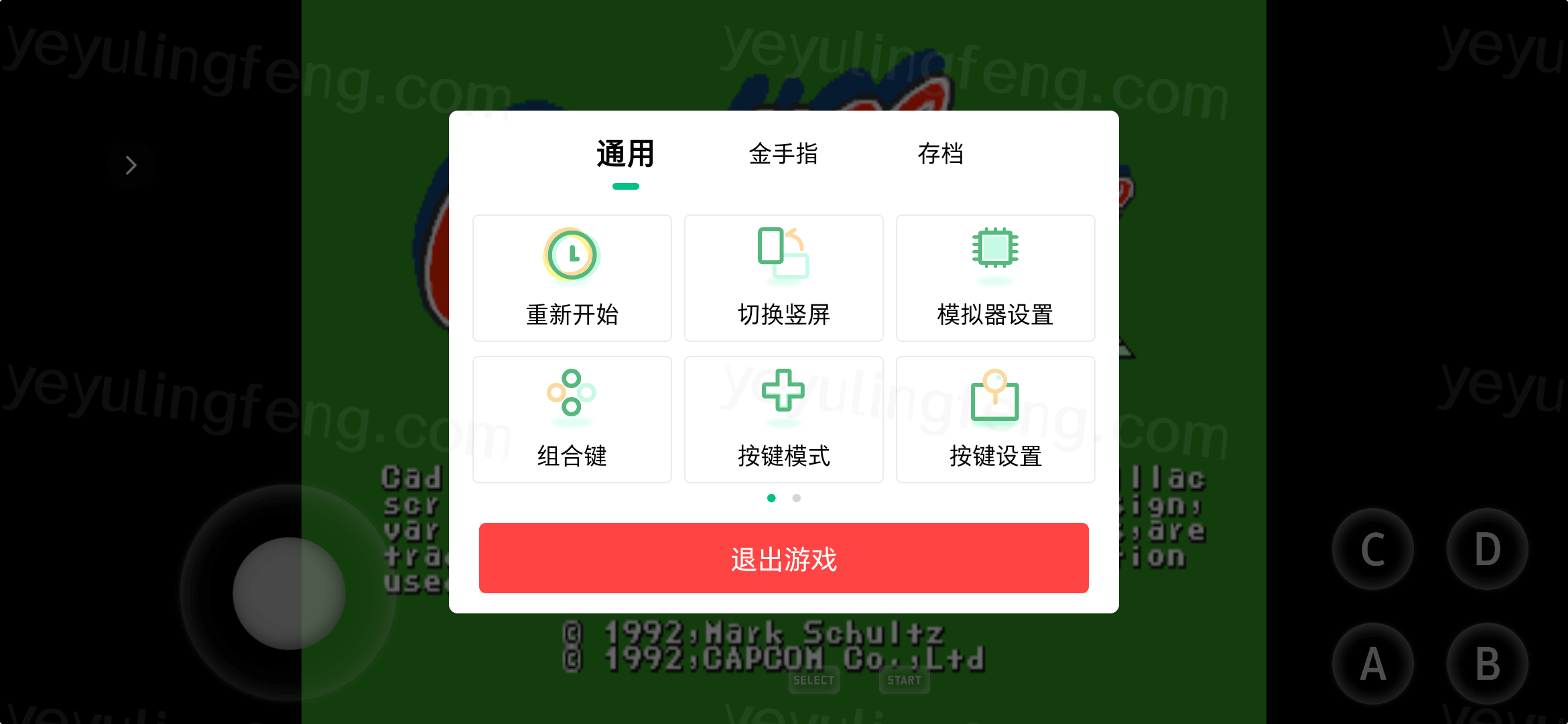
Task: Open 模拟器设置 emulator settings
Action: (x=995, y=278)
